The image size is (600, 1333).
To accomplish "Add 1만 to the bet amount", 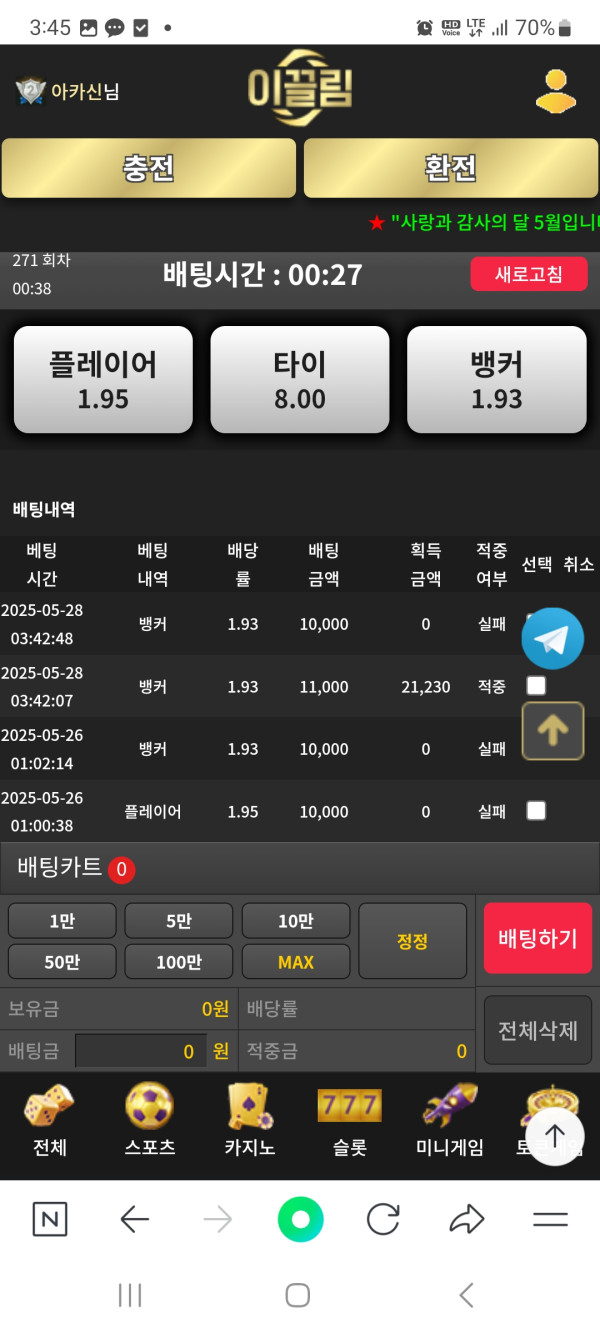I will 62,921.
